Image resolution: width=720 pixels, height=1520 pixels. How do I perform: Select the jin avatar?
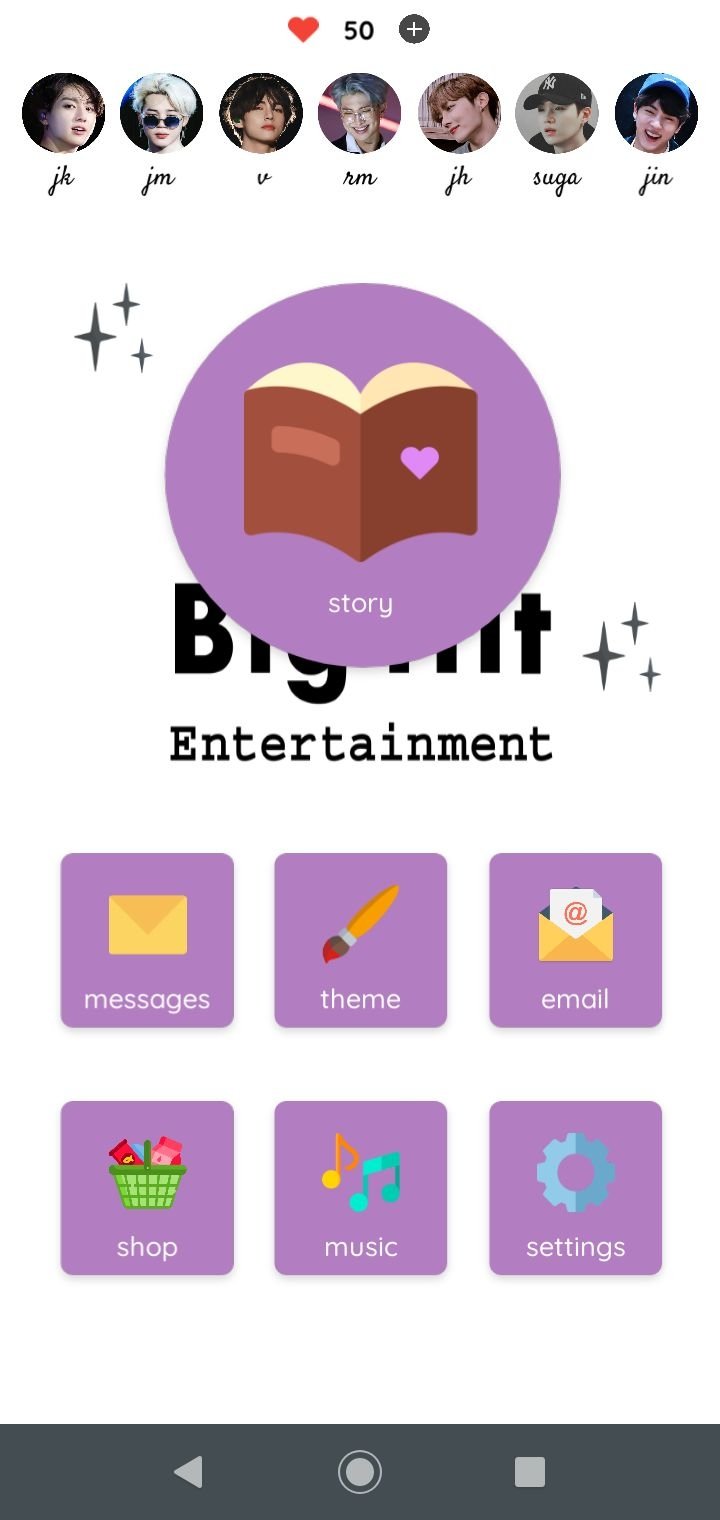(656, 113)
